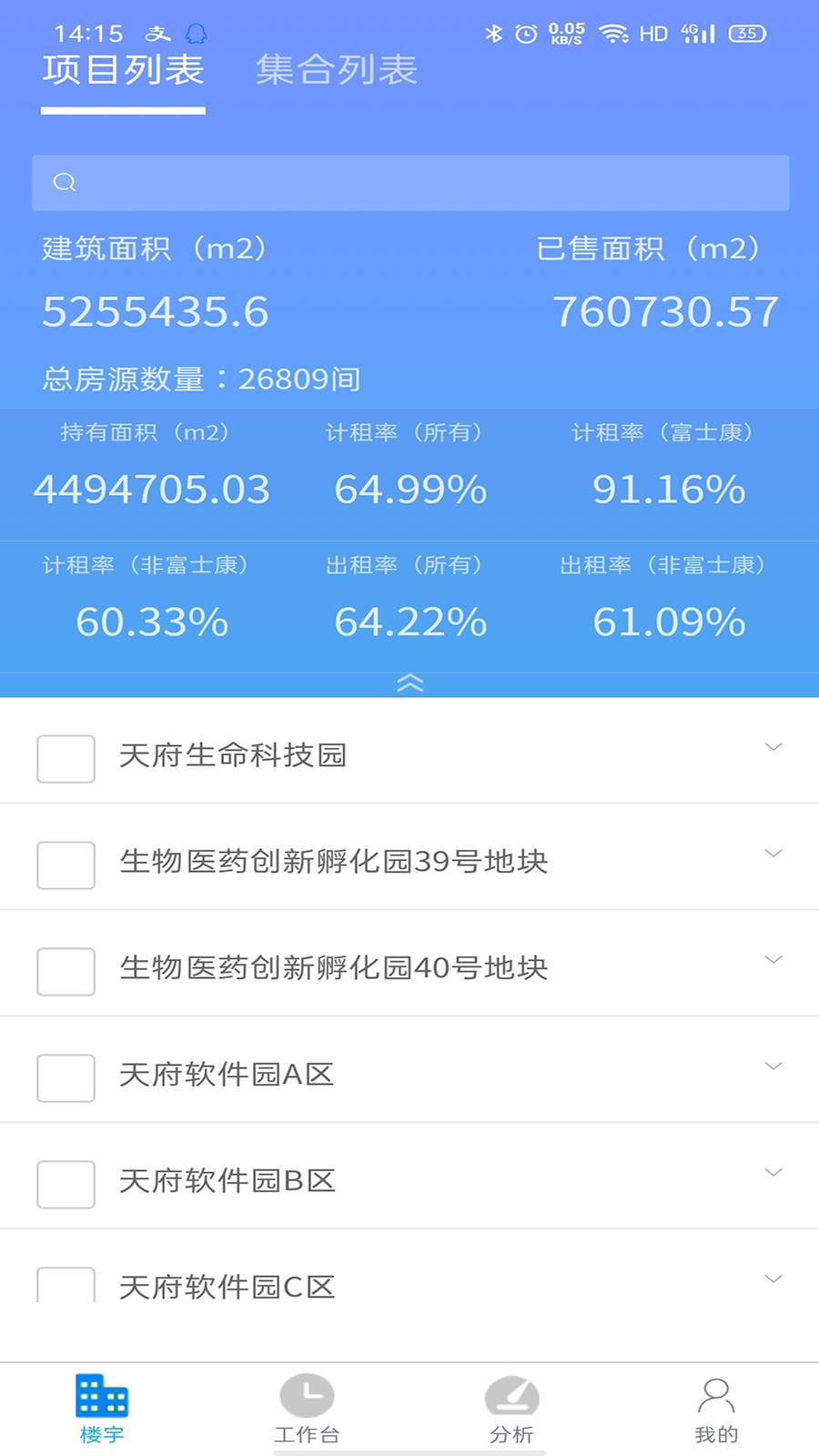Expand the 天府生命科技园 row
Screen dimensions: 819x1456
click(773, 748)
